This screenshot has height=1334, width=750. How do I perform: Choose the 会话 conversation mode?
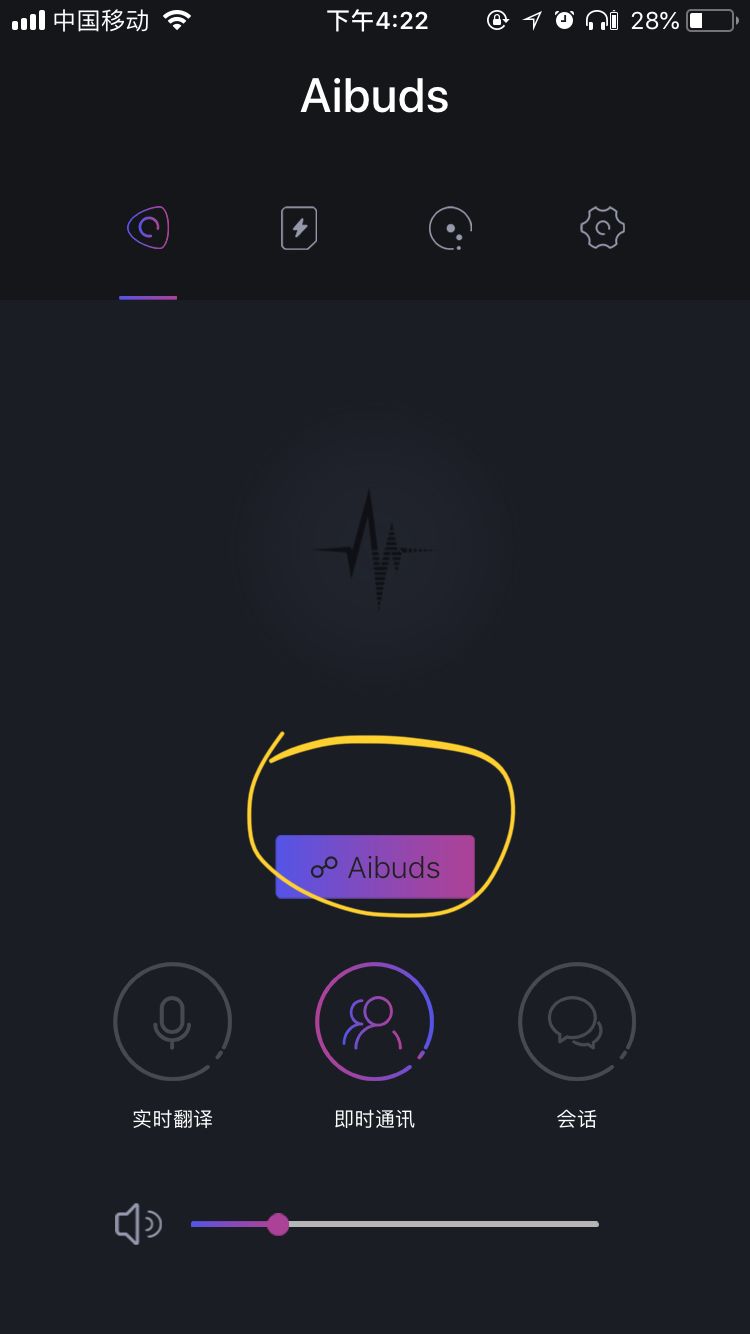576,1022
